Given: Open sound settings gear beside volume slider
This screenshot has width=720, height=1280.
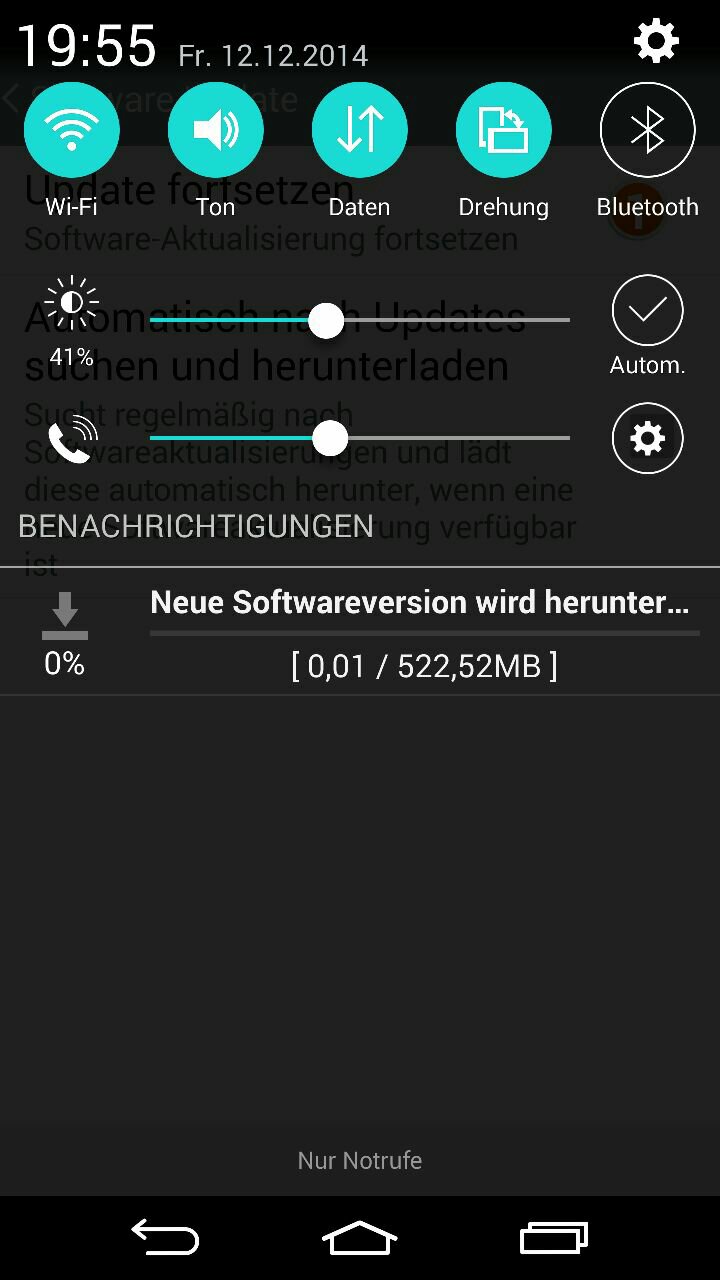Looking at the screenshot, I should pyautogui.click(x=648, y=438).
